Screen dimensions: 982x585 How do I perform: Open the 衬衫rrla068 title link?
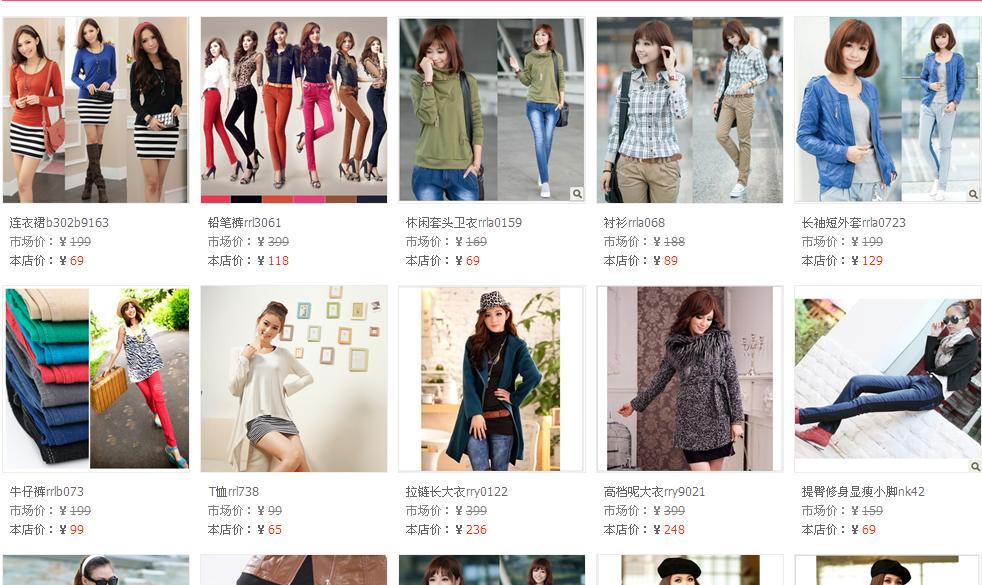634,223
